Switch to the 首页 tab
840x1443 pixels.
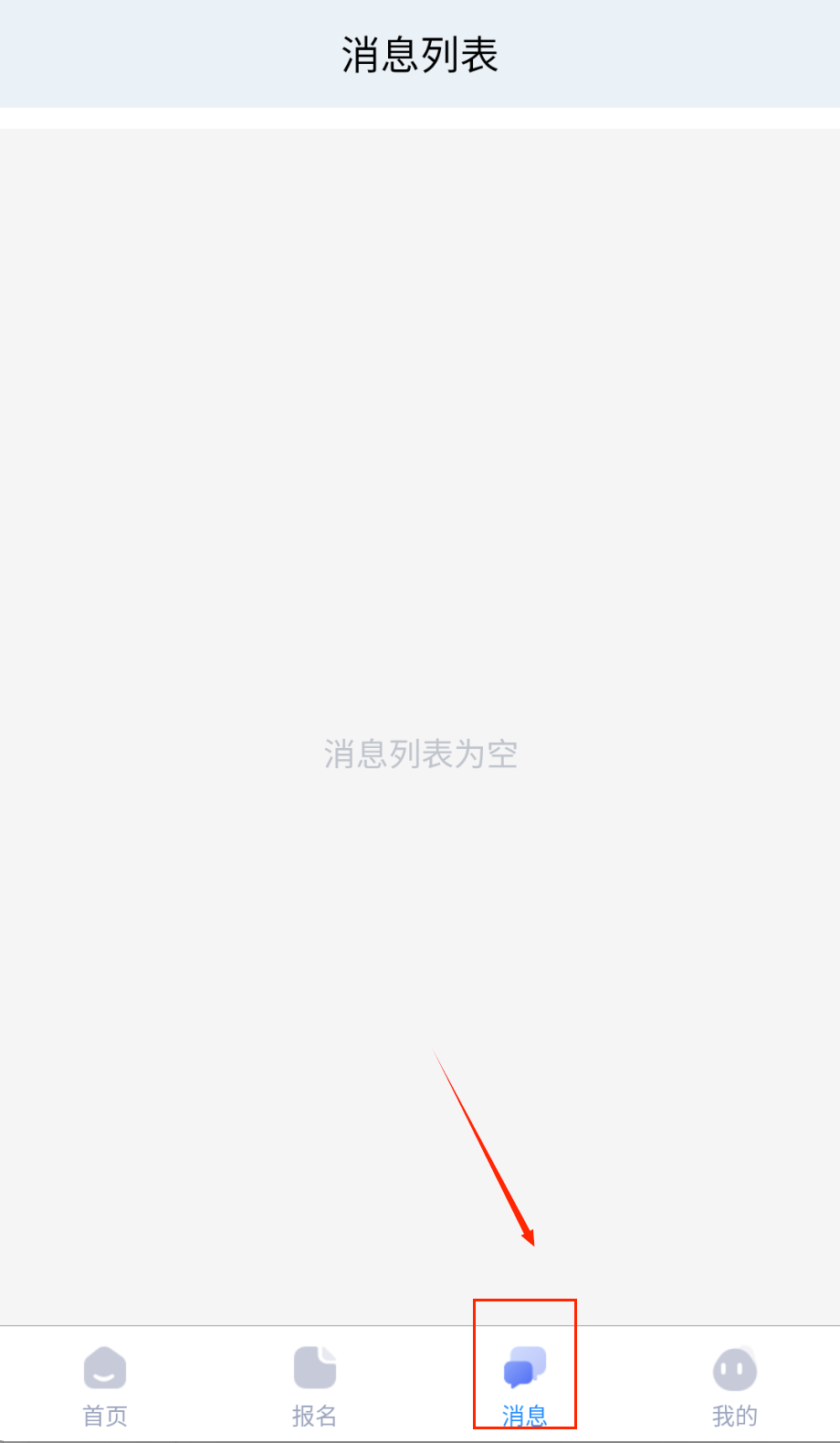105,1385
